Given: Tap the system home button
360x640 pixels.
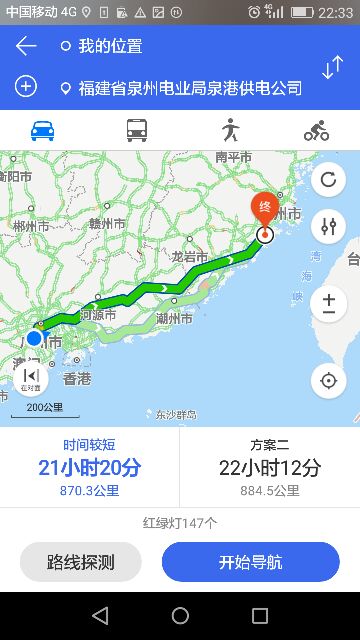Looking at the screenshot, I should point(180,616).
